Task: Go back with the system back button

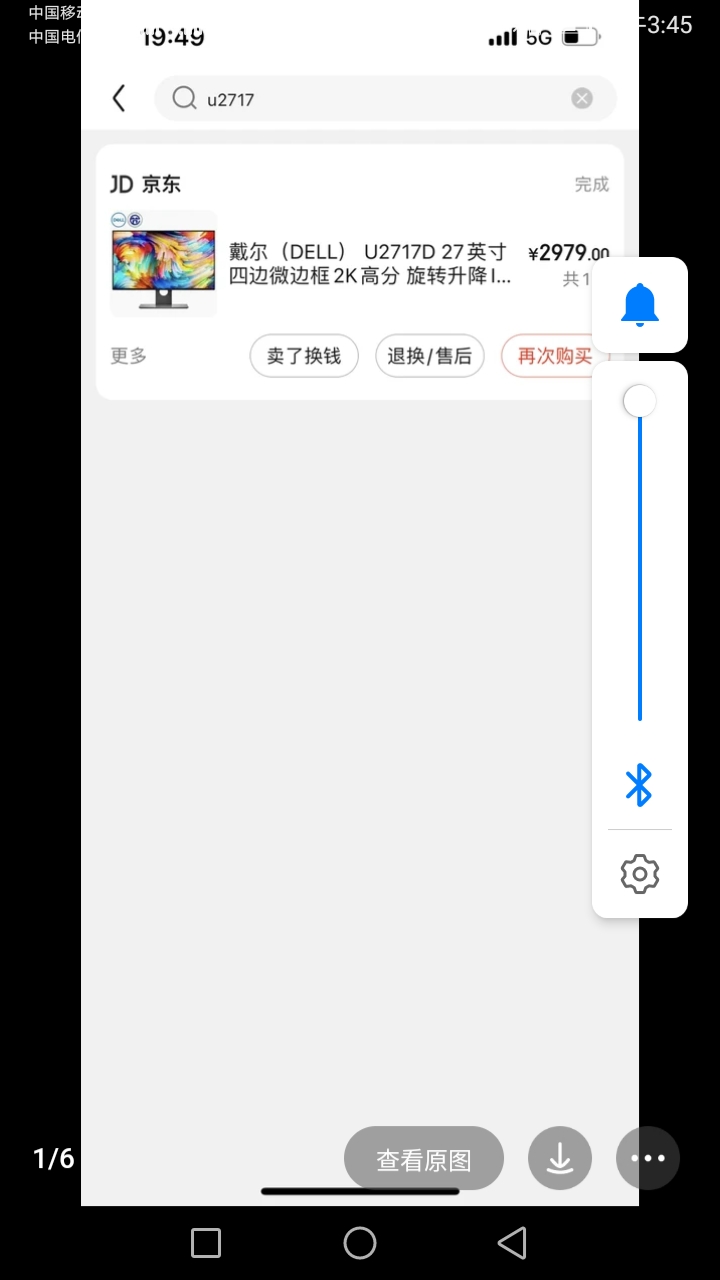Action: (x=512, y=1243)
